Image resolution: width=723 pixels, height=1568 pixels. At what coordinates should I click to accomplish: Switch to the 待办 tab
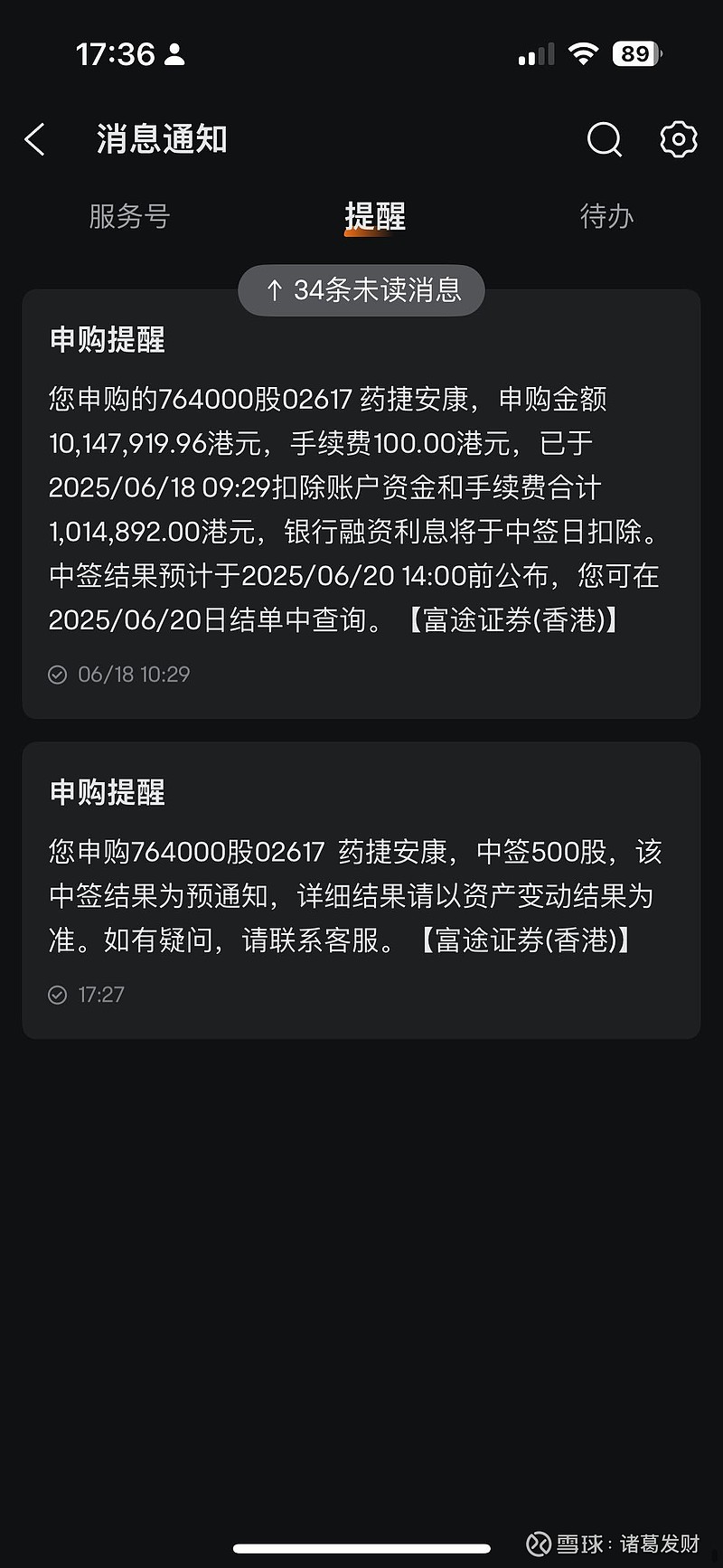(x=606, y=216)
